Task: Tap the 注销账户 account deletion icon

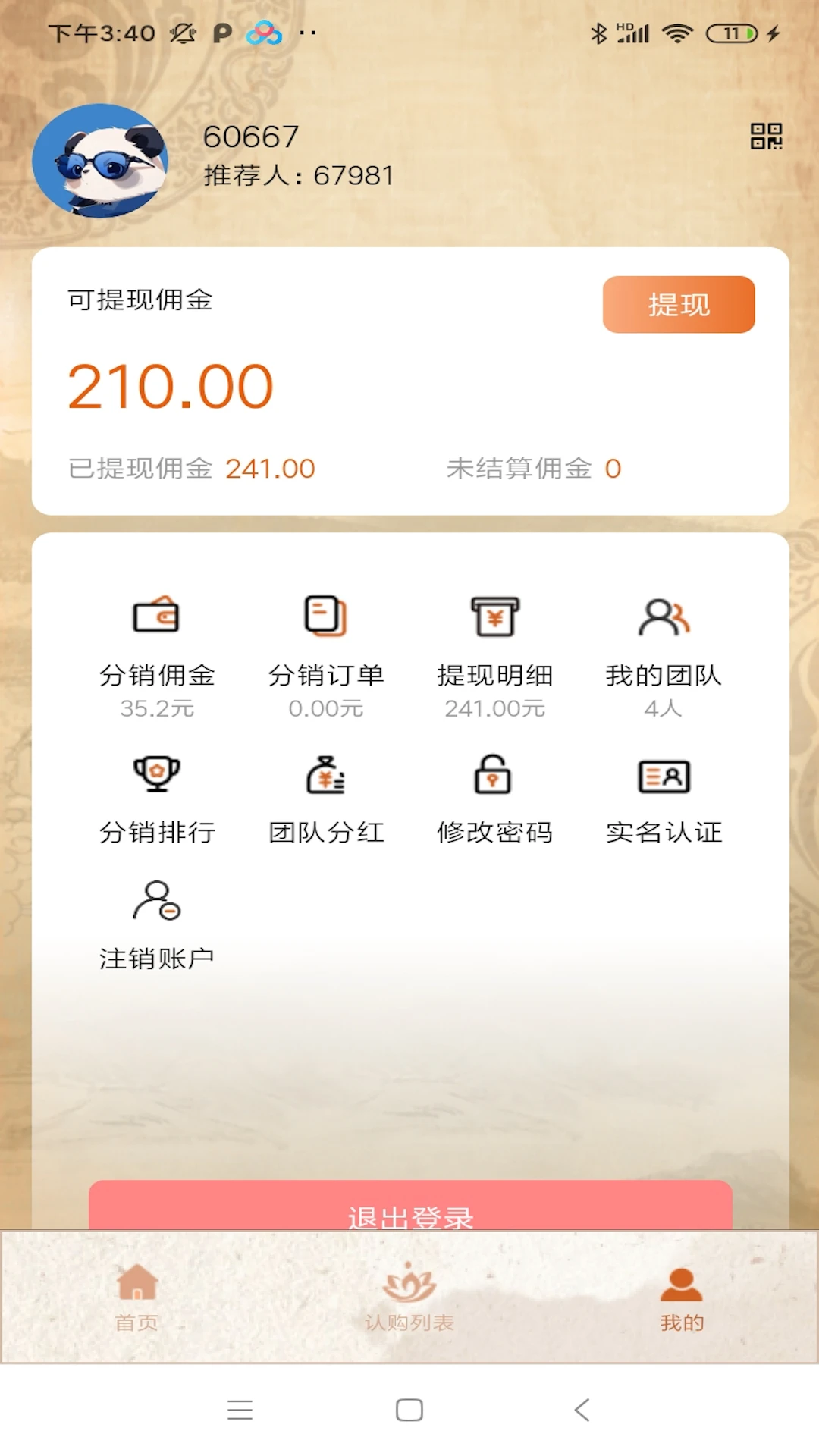Action: point(155,899)
